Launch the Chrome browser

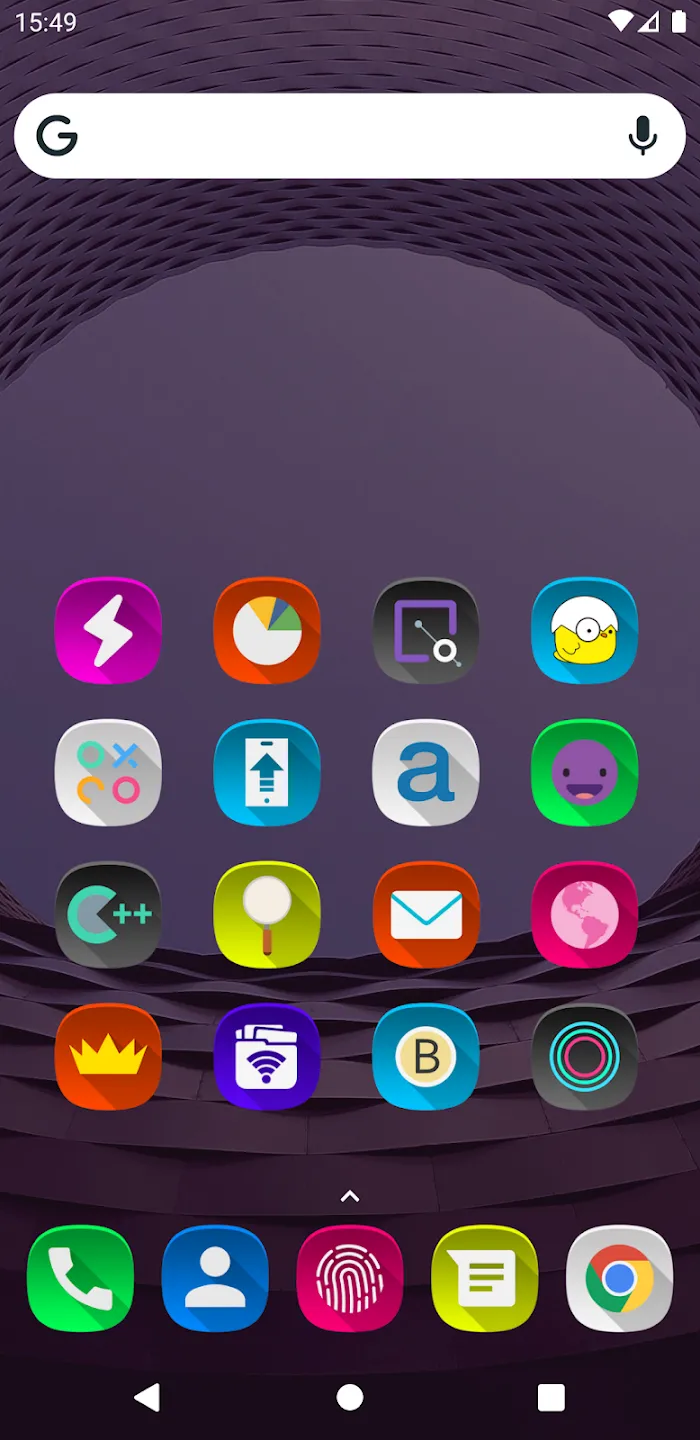tap(620, 1278)
